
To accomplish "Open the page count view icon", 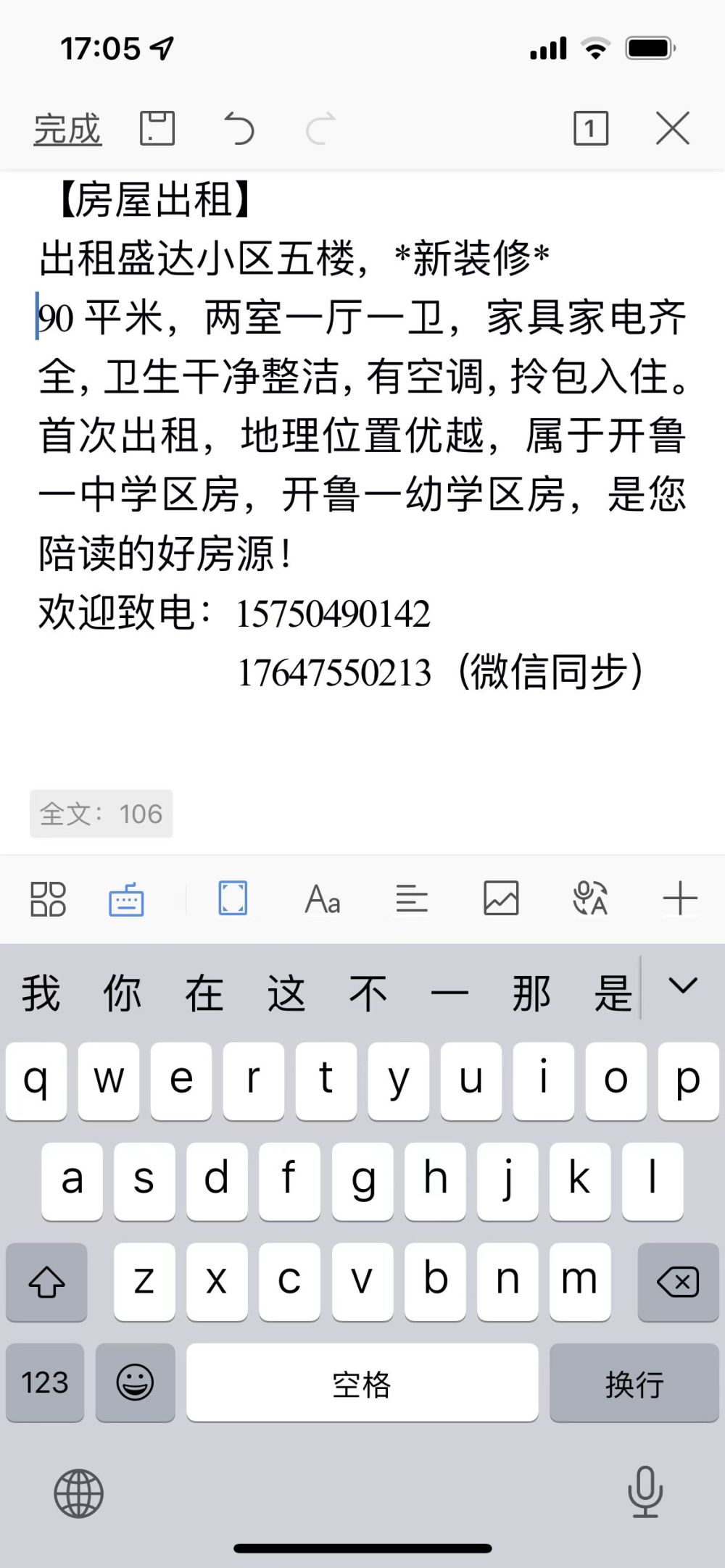I will tap(591, 130).
